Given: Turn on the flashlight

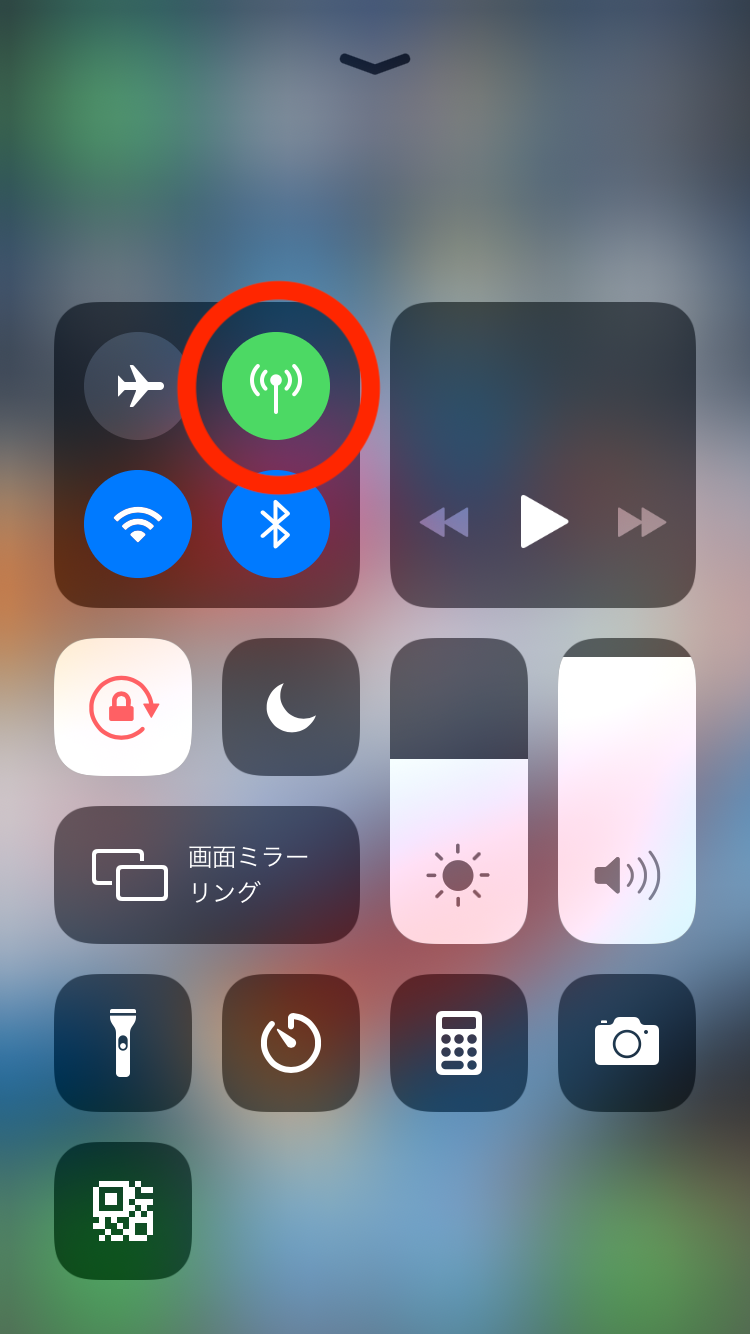Looking at the screenshot, I should (123, 1043).
